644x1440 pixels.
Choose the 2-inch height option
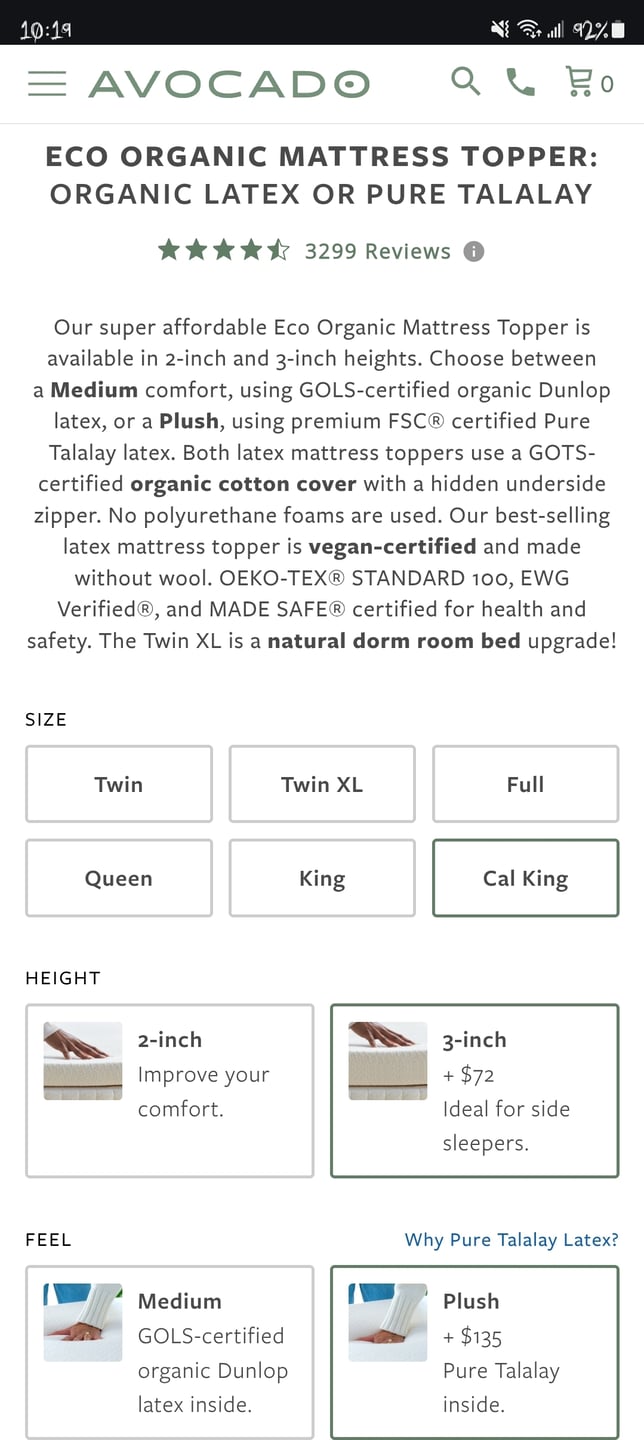[x=170, y=1091]
